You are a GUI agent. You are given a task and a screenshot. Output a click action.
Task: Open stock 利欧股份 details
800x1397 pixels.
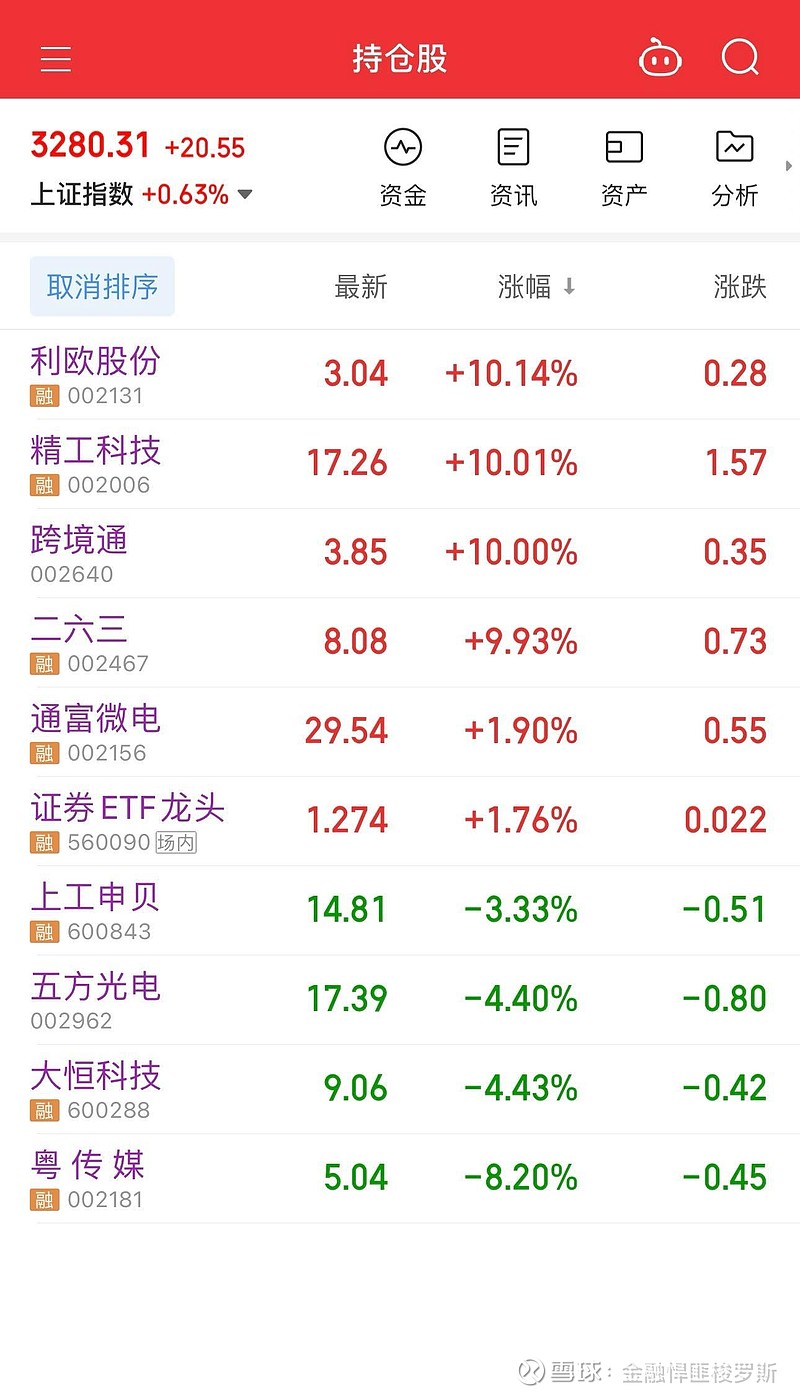tap(94, 363)
